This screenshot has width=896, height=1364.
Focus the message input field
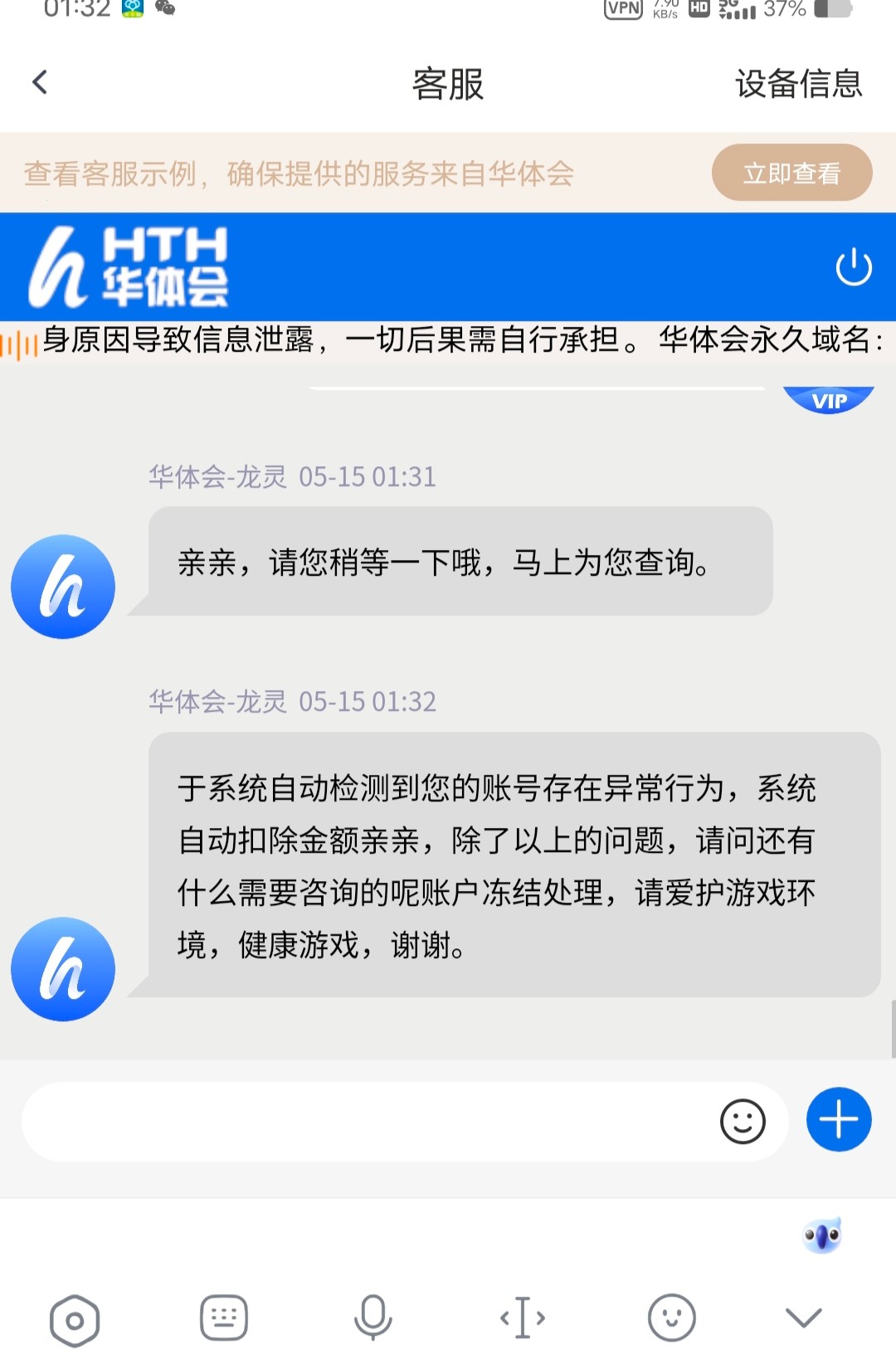(365, 1122)
